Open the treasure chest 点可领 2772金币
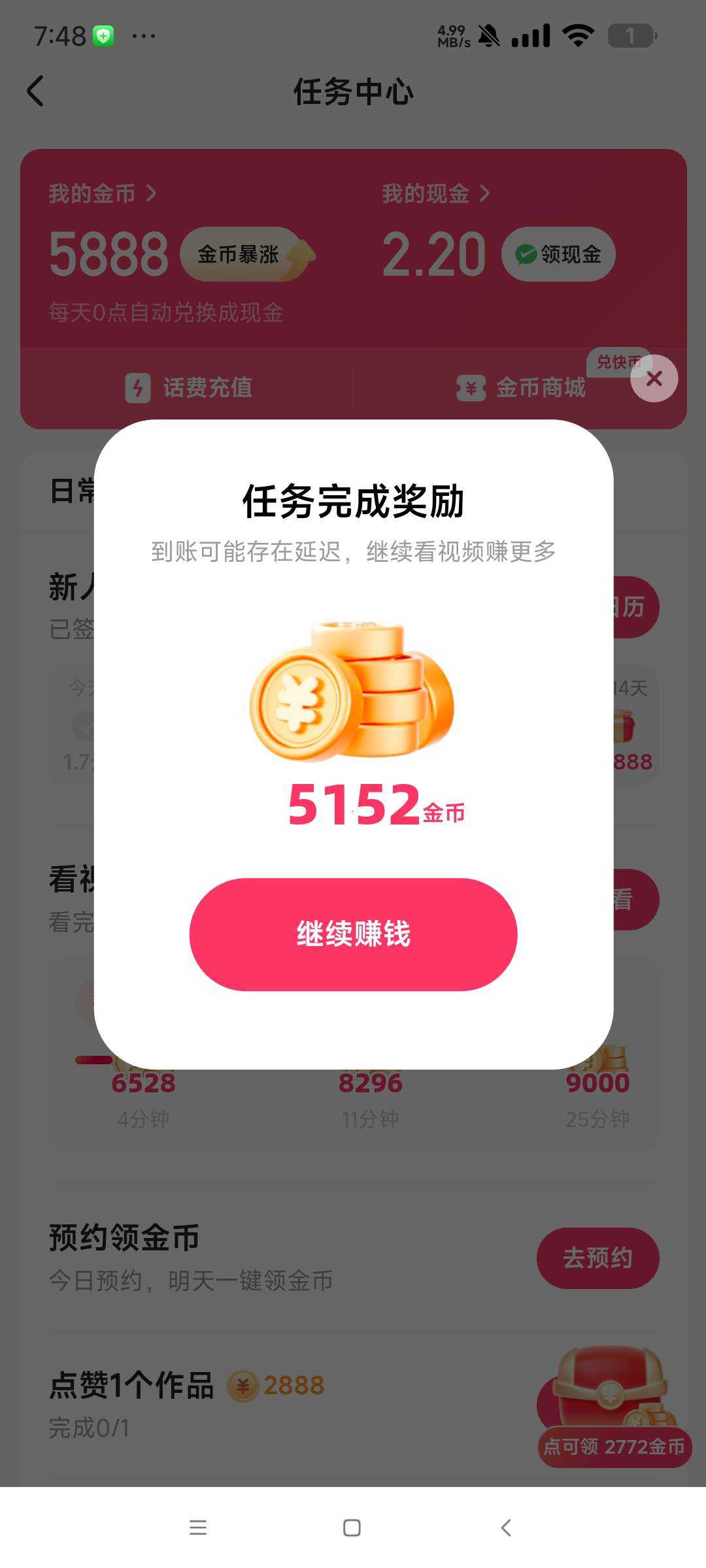 coord(613,1405)
